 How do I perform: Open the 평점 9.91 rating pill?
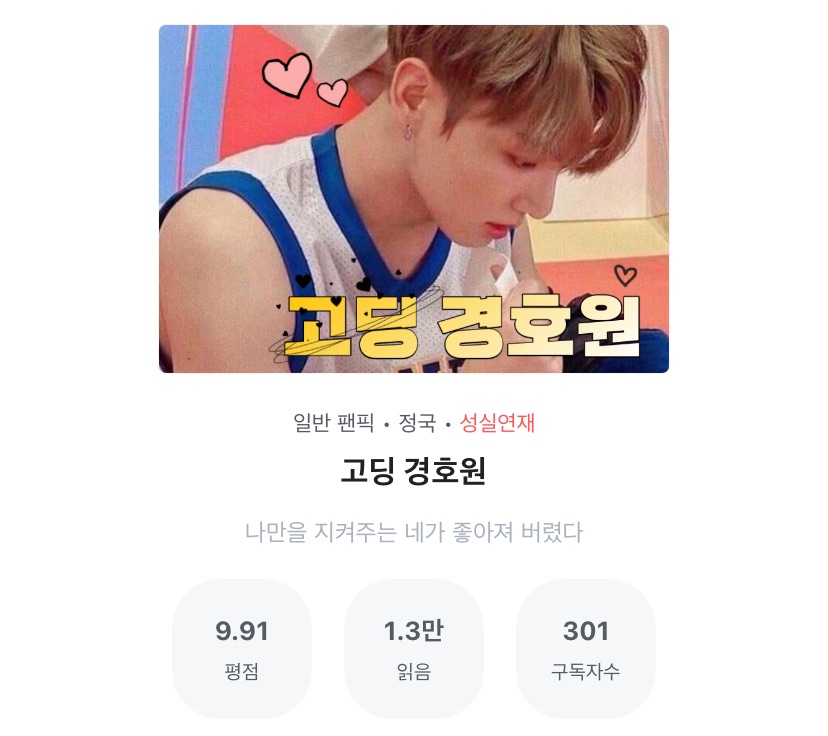[242, 648]
